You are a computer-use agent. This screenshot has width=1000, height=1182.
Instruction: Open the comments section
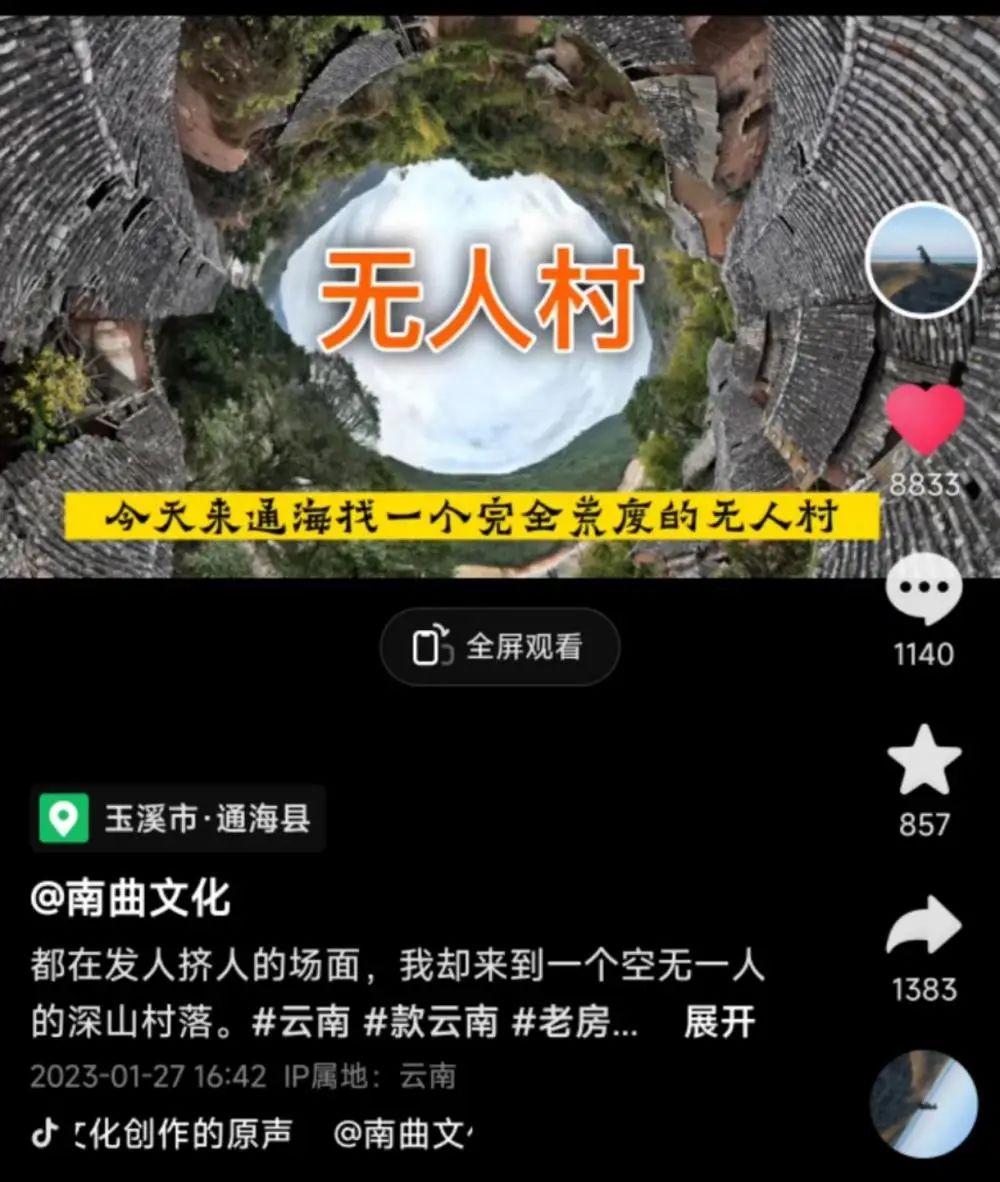[924, 588]
